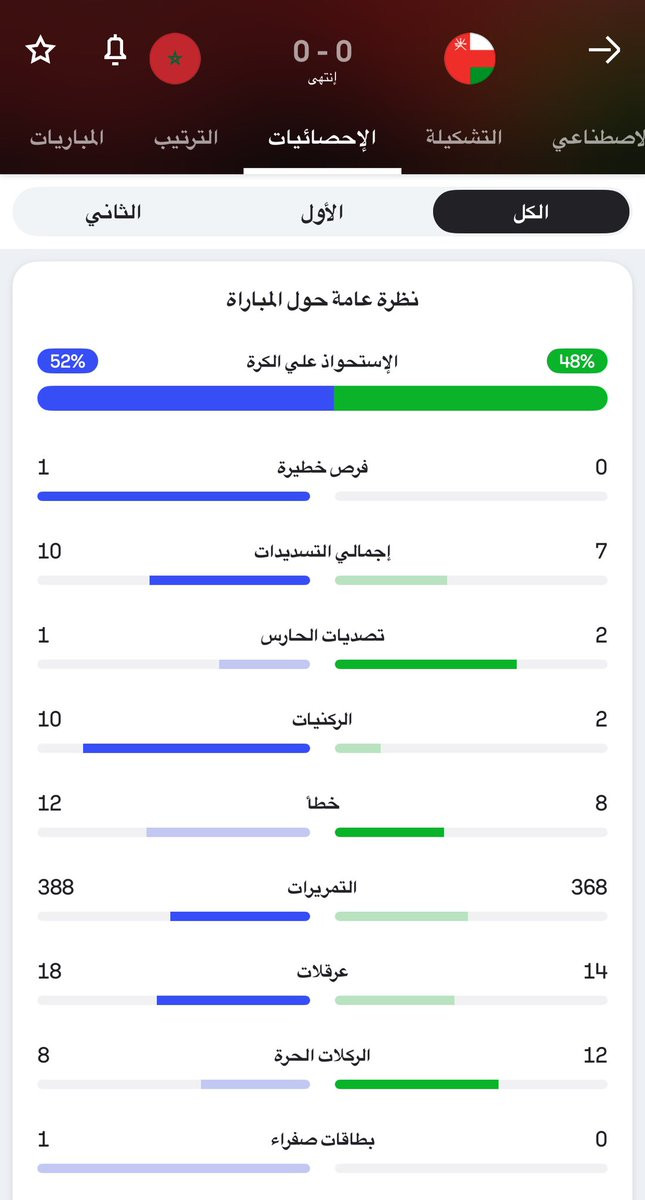Open the Oman team flag

click(470, 59)
